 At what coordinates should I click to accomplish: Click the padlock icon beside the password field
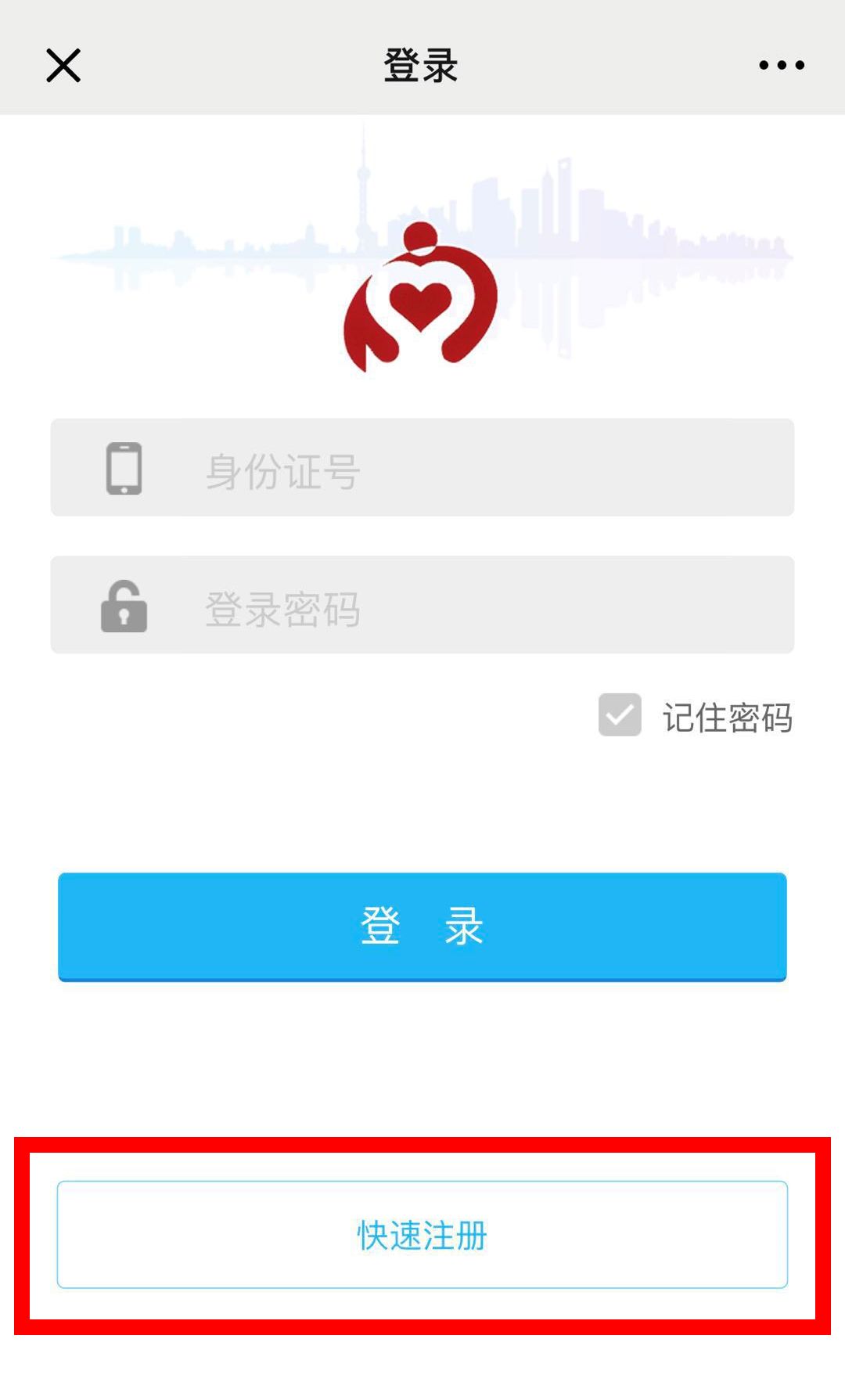125,606
